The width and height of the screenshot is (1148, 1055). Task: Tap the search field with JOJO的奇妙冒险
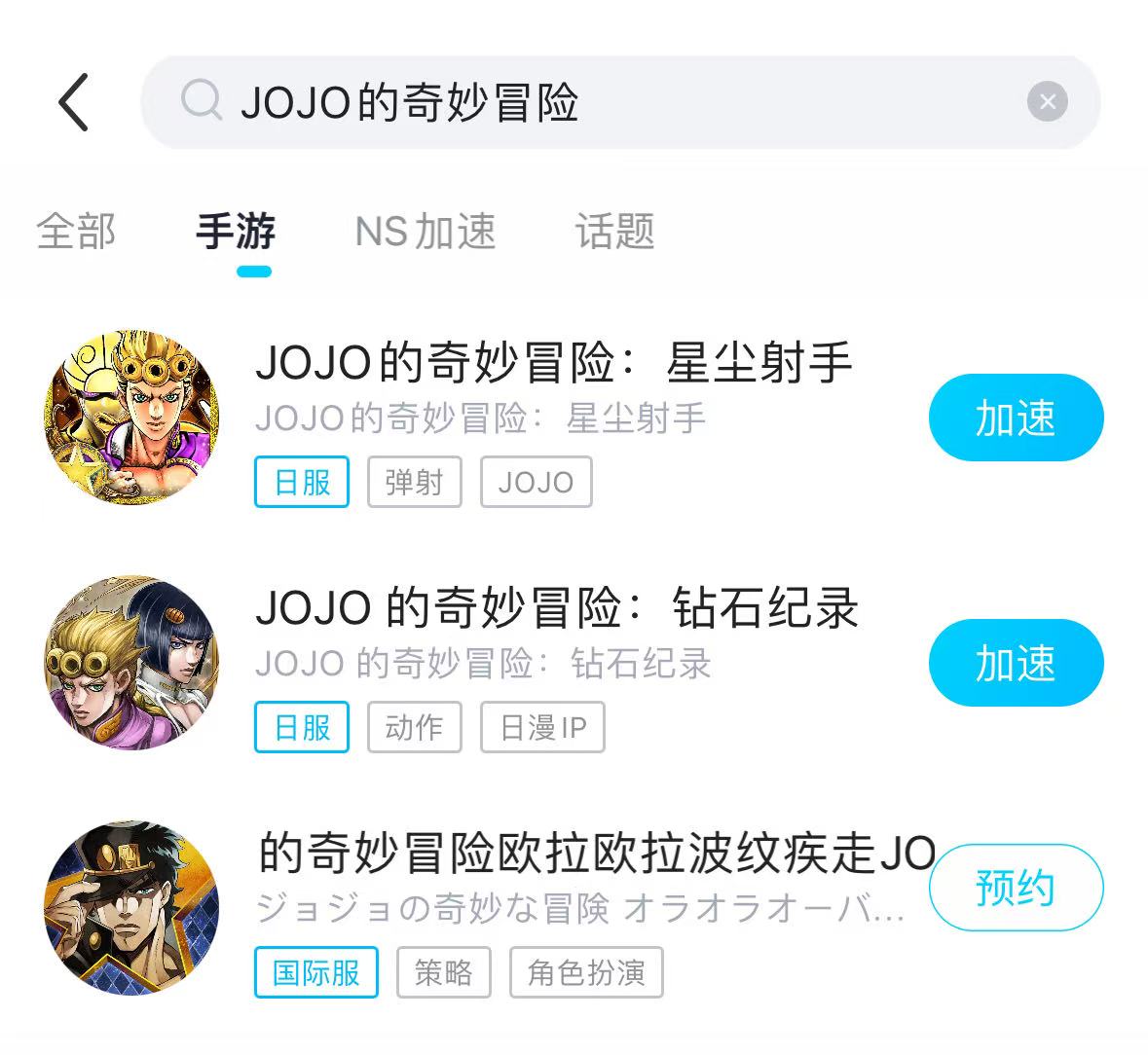pos(584,102)
